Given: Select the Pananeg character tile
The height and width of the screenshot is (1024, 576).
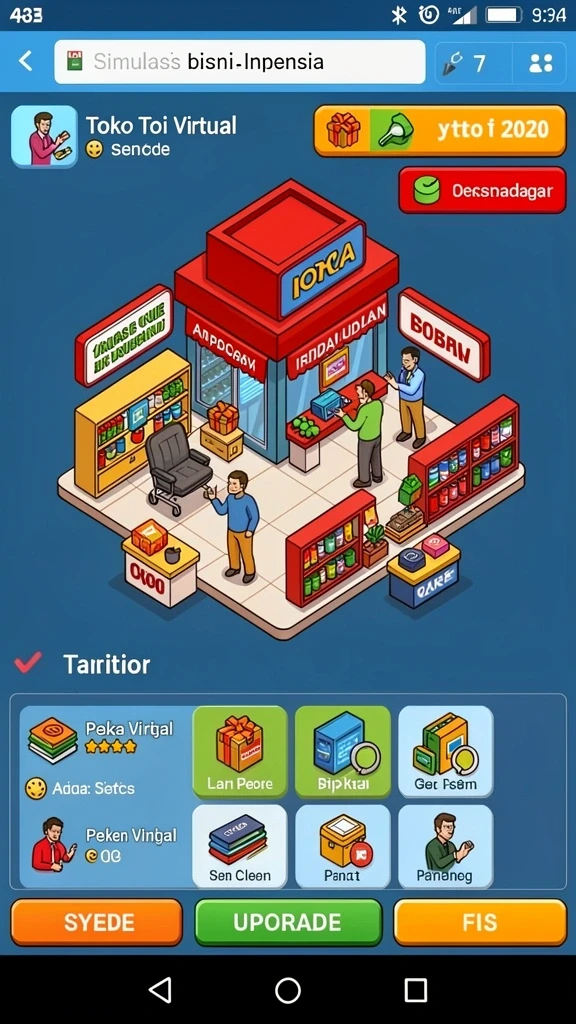Looking at the screenshot, I should click(x=445, y=846).
